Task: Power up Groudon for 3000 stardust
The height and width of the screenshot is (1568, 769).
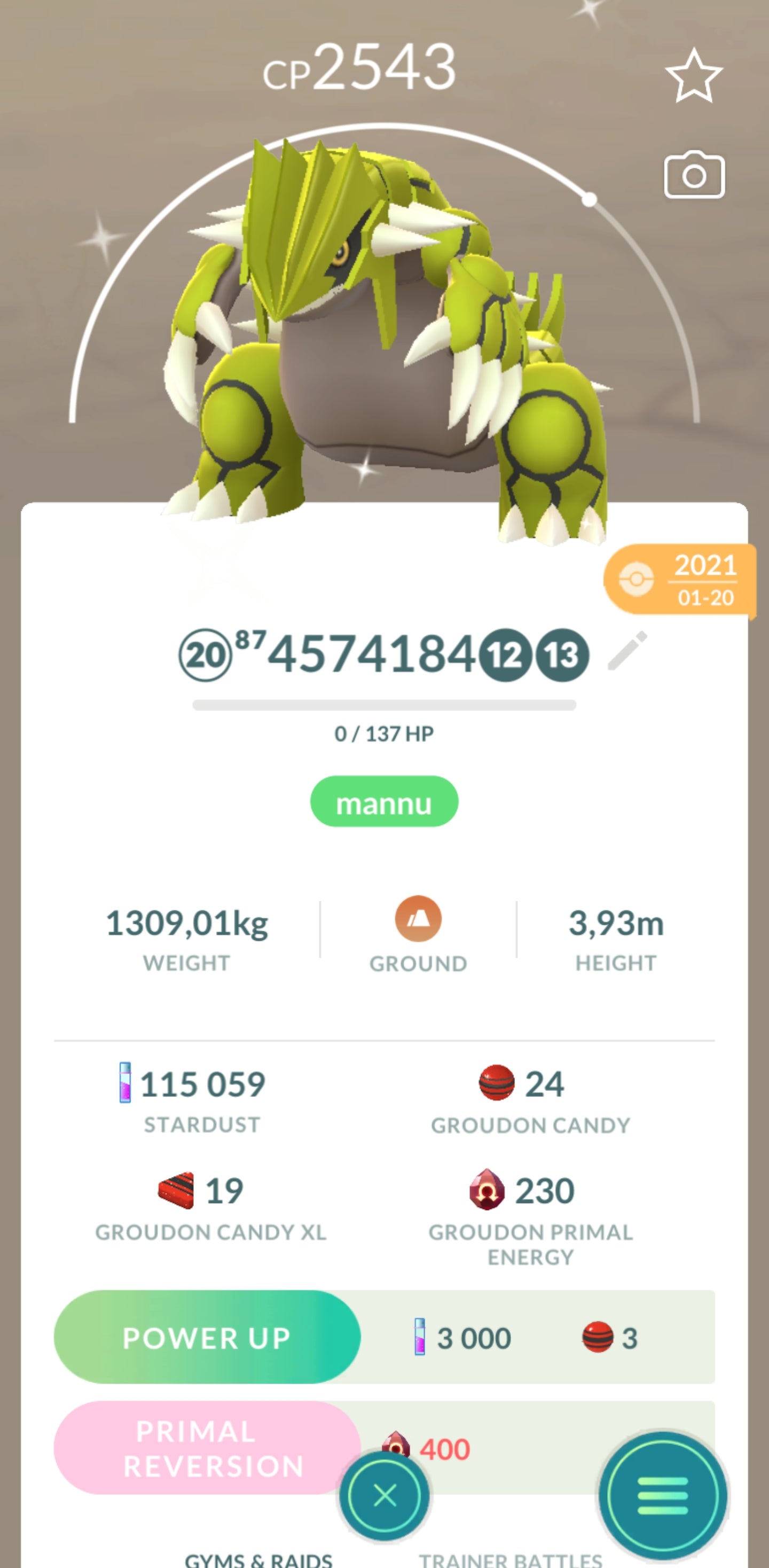Action: pyautogui.click(x=207, y=1338)
